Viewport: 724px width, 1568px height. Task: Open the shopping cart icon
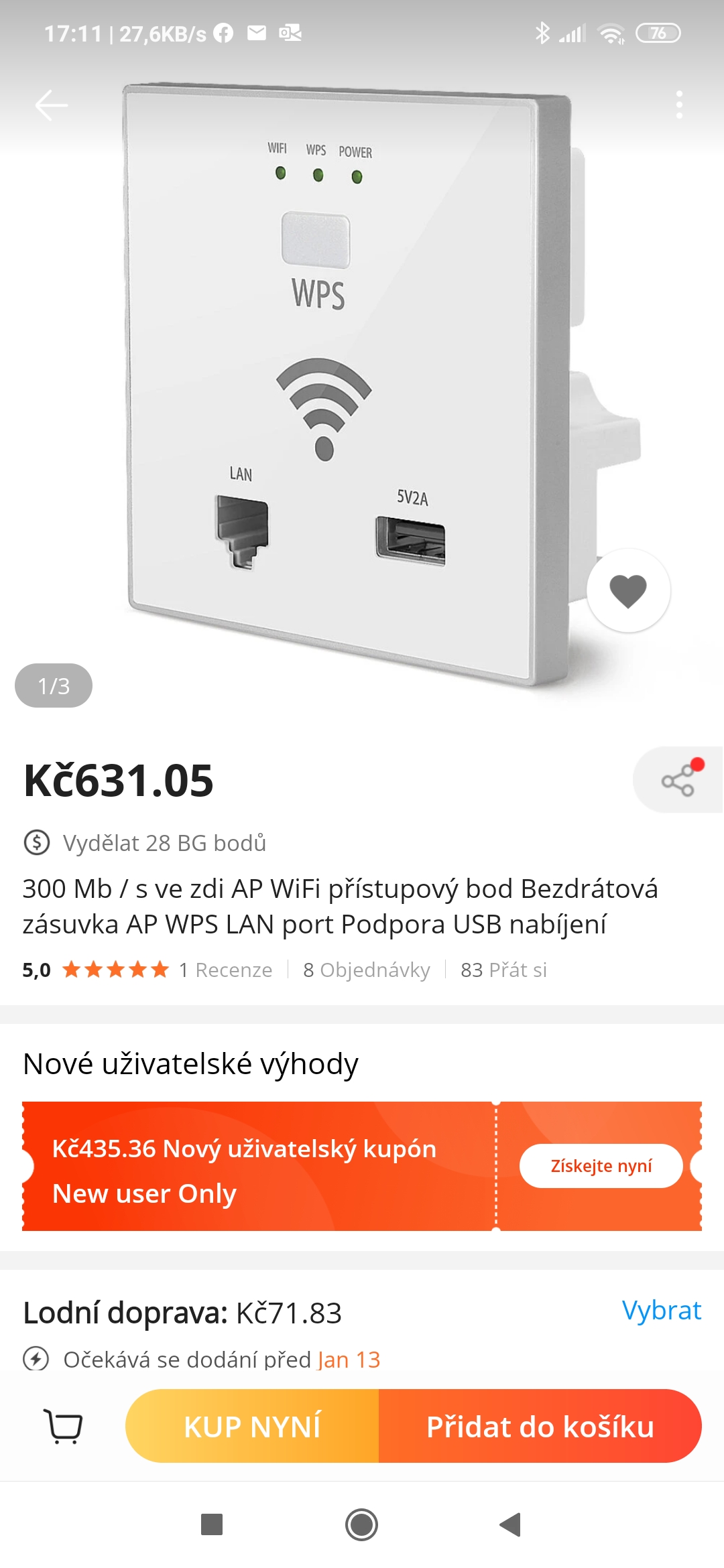coord(63,1426)
